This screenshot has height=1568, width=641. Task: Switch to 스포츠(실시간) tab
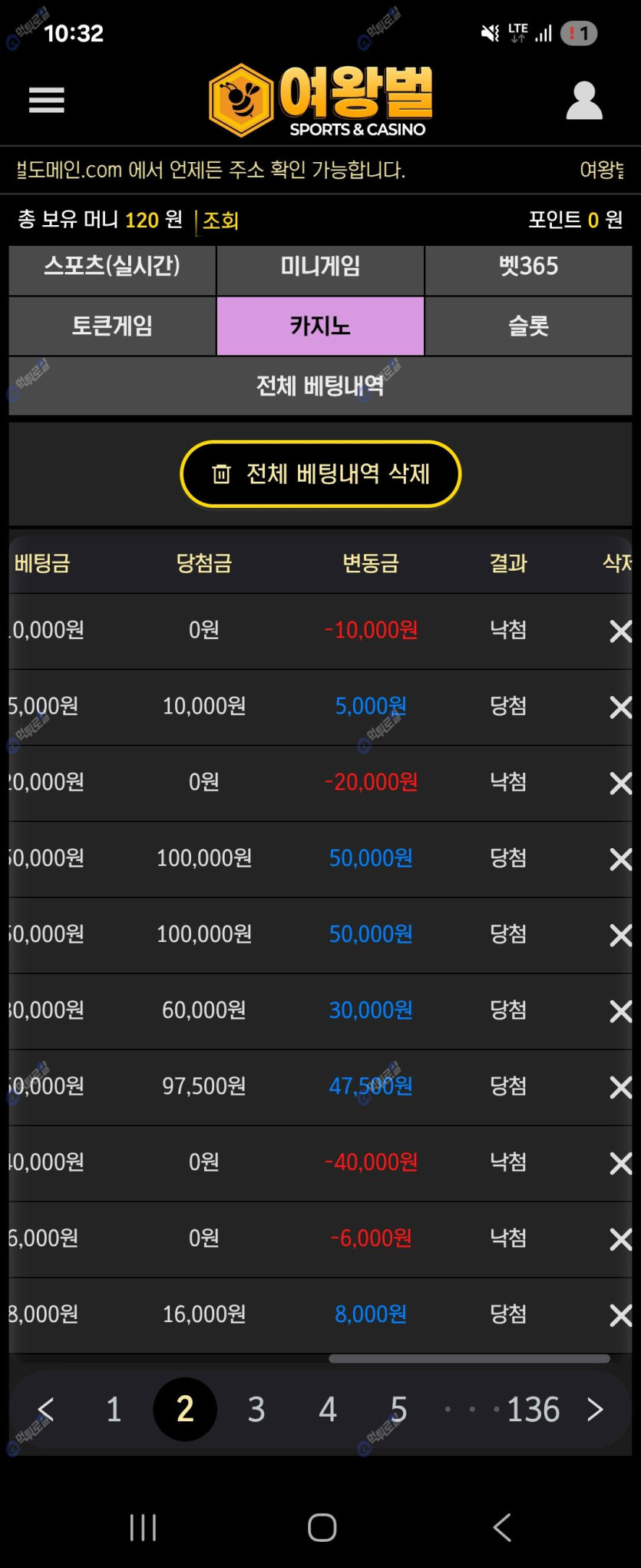(x=112, y=267)
